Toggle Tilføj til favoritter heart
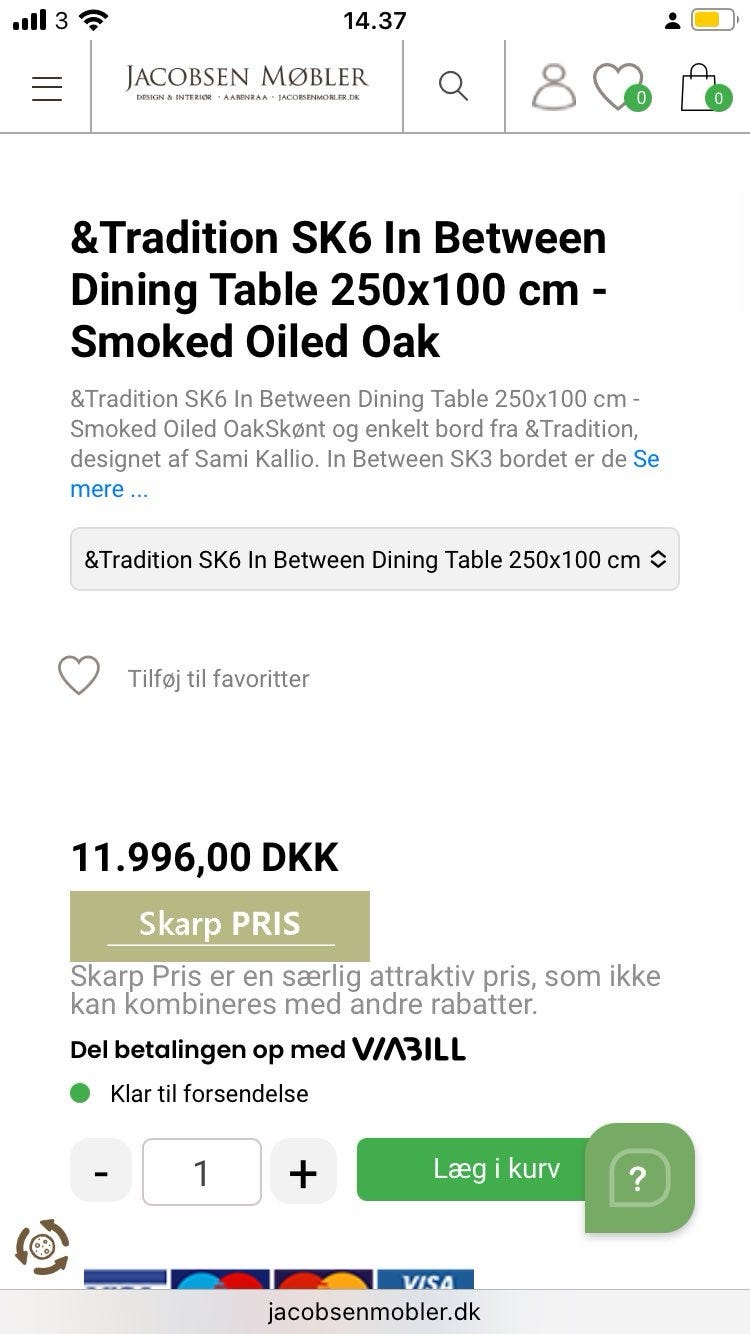The image size is (750, 1334). point(79,675)
